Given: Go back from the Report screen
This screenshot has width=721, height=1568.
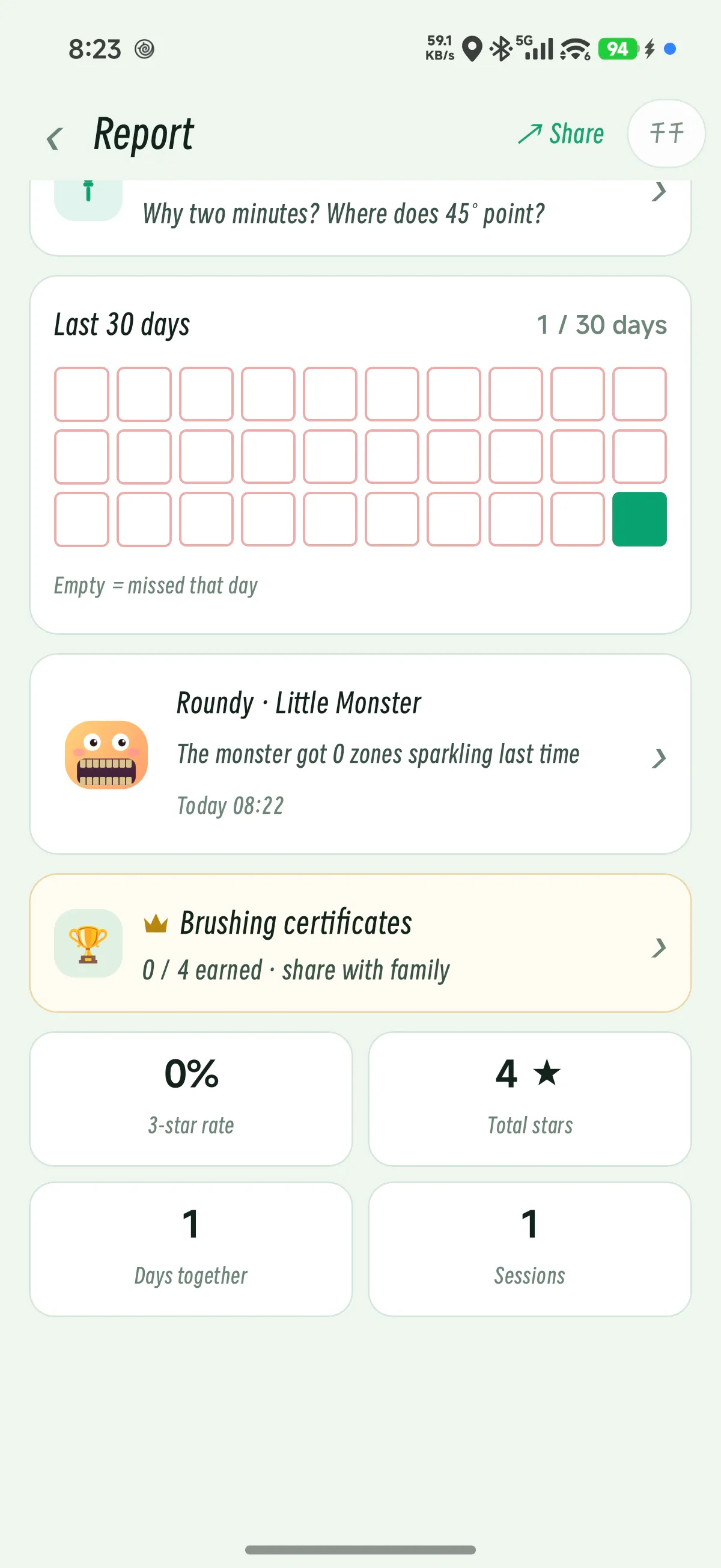Looking at the screenshot, I should pyautogui.click(x=55, y=138).
